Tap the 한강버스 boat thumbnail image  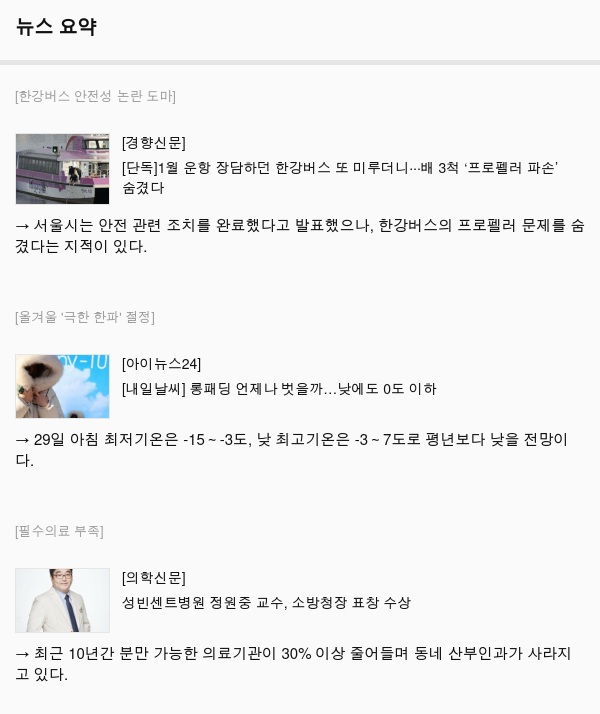62,169
